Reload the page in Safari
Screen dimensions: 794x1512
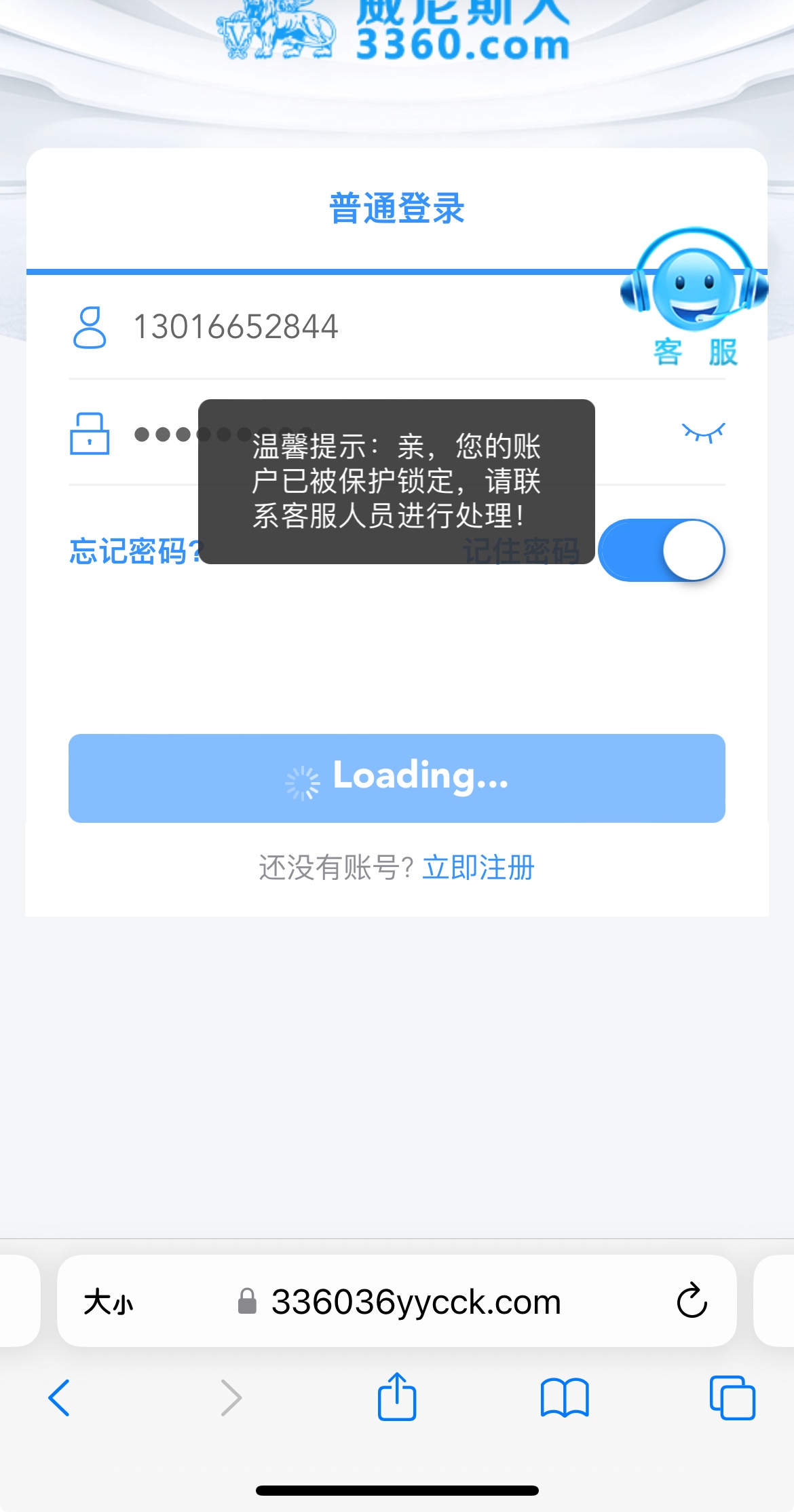(692, 1301)
